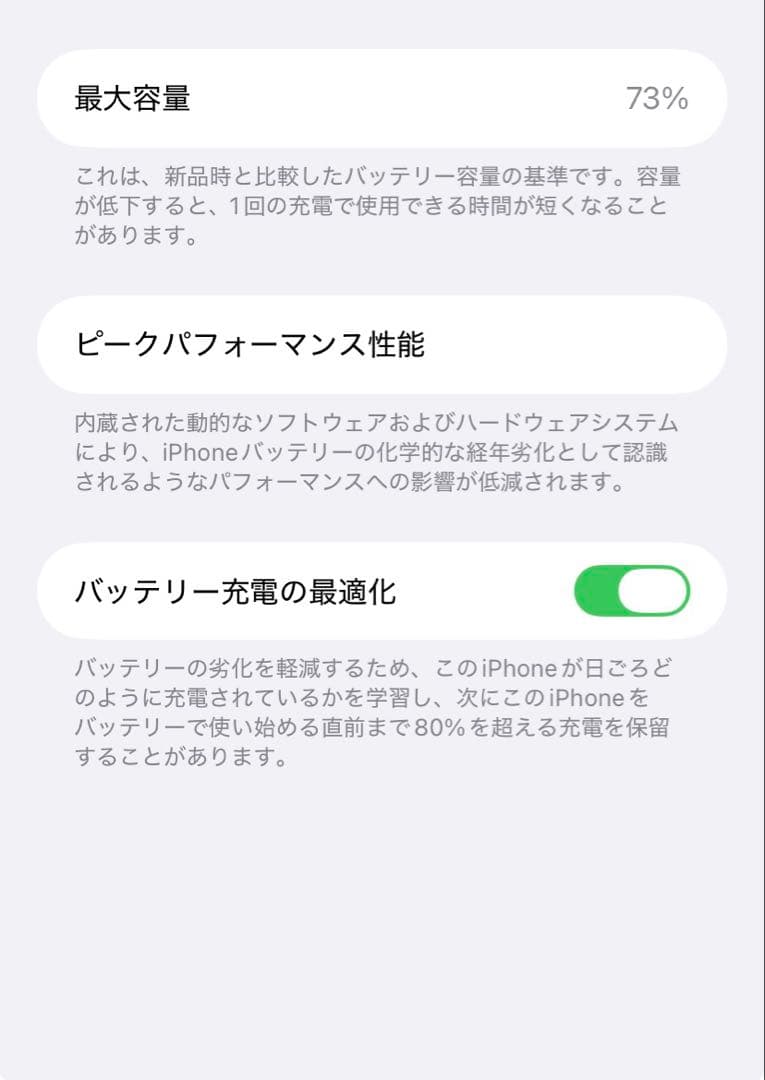Image resolution: width=765 pixels, height=1080 pixels.
Task: Click the Optimized Battery Charging card
Action: pyautogui.click(x=382, y=590)
